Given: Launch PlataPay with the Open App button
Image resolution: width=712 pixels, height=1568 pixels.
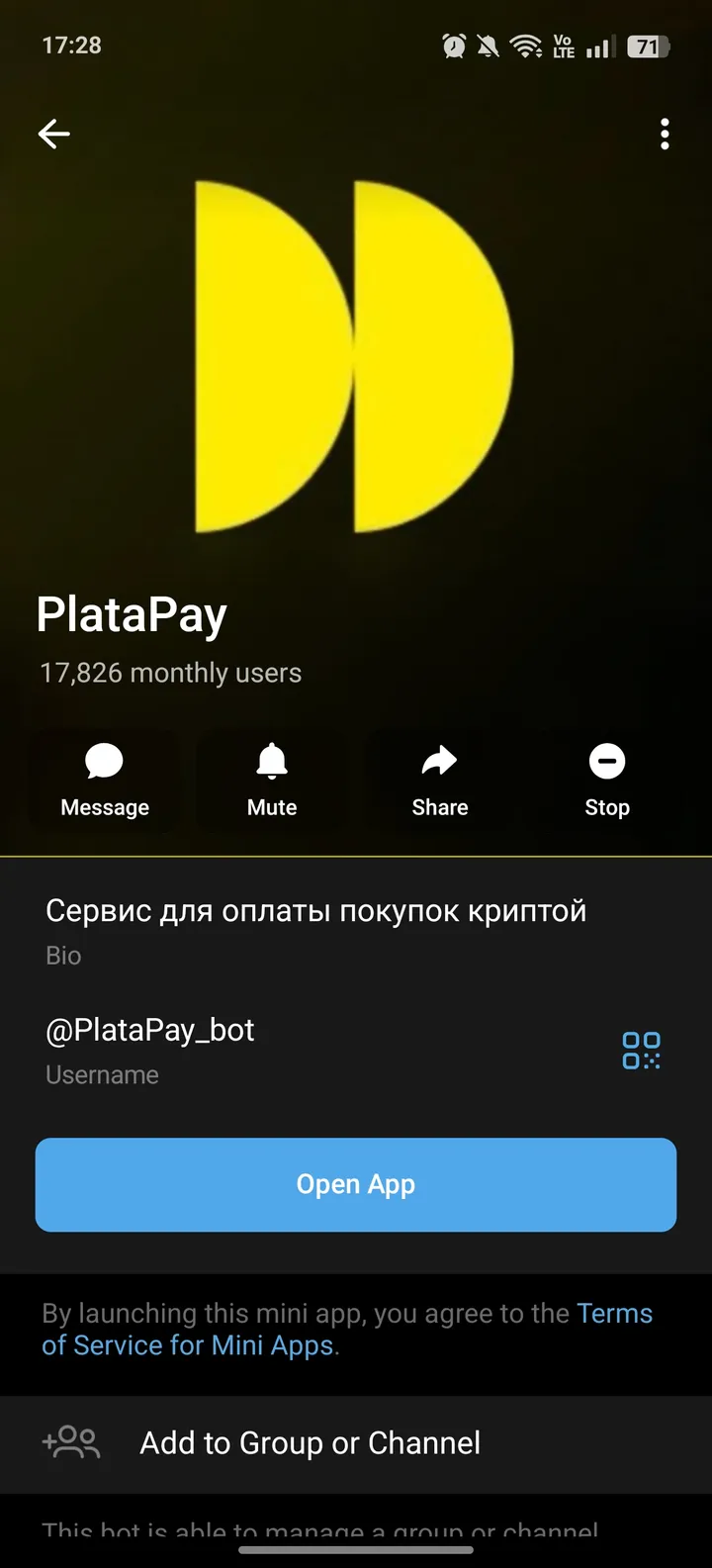Looking at the screenshot, I should coord(356,1184).
